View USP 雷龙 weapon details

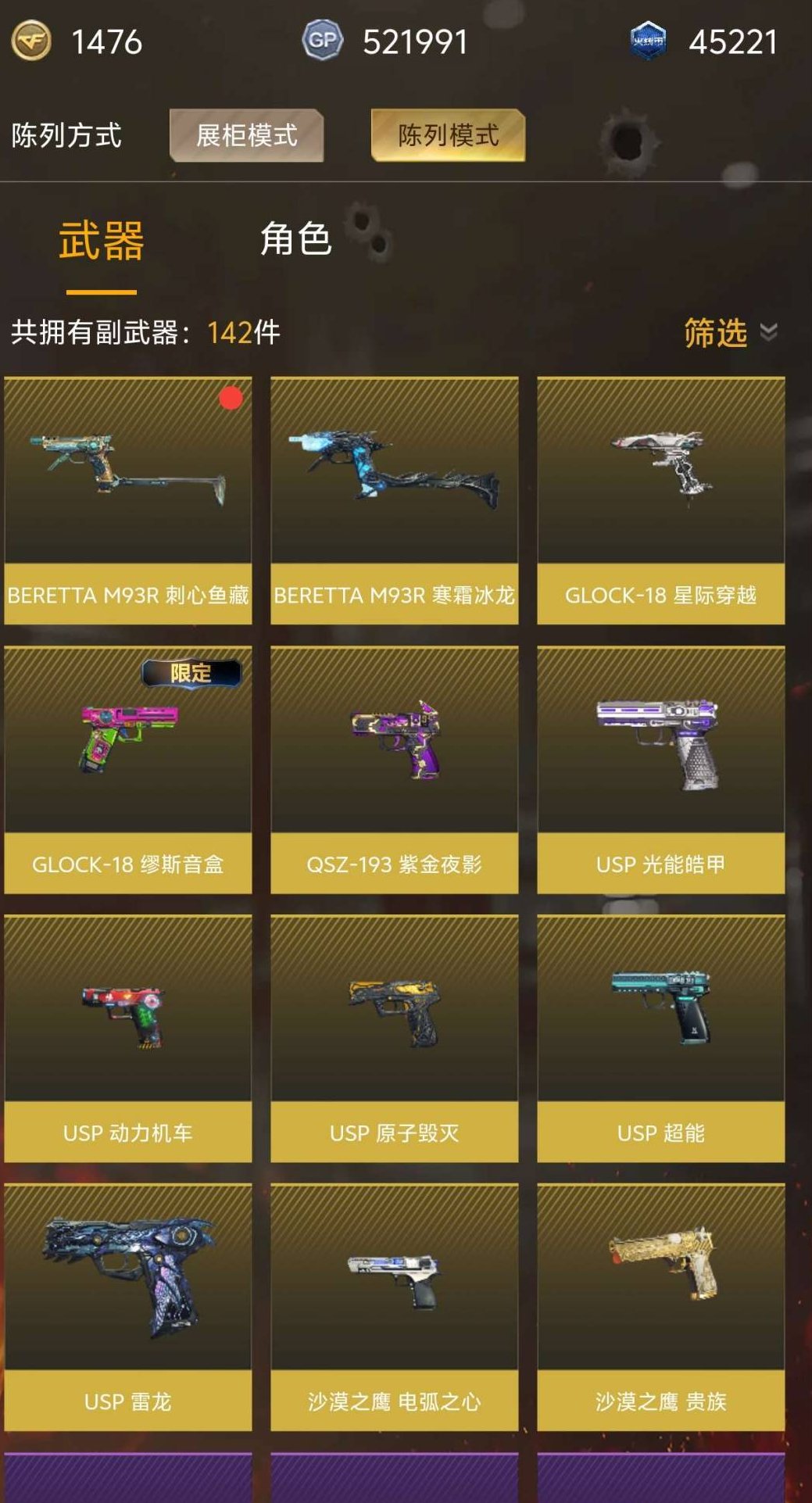click(128, 1307)
